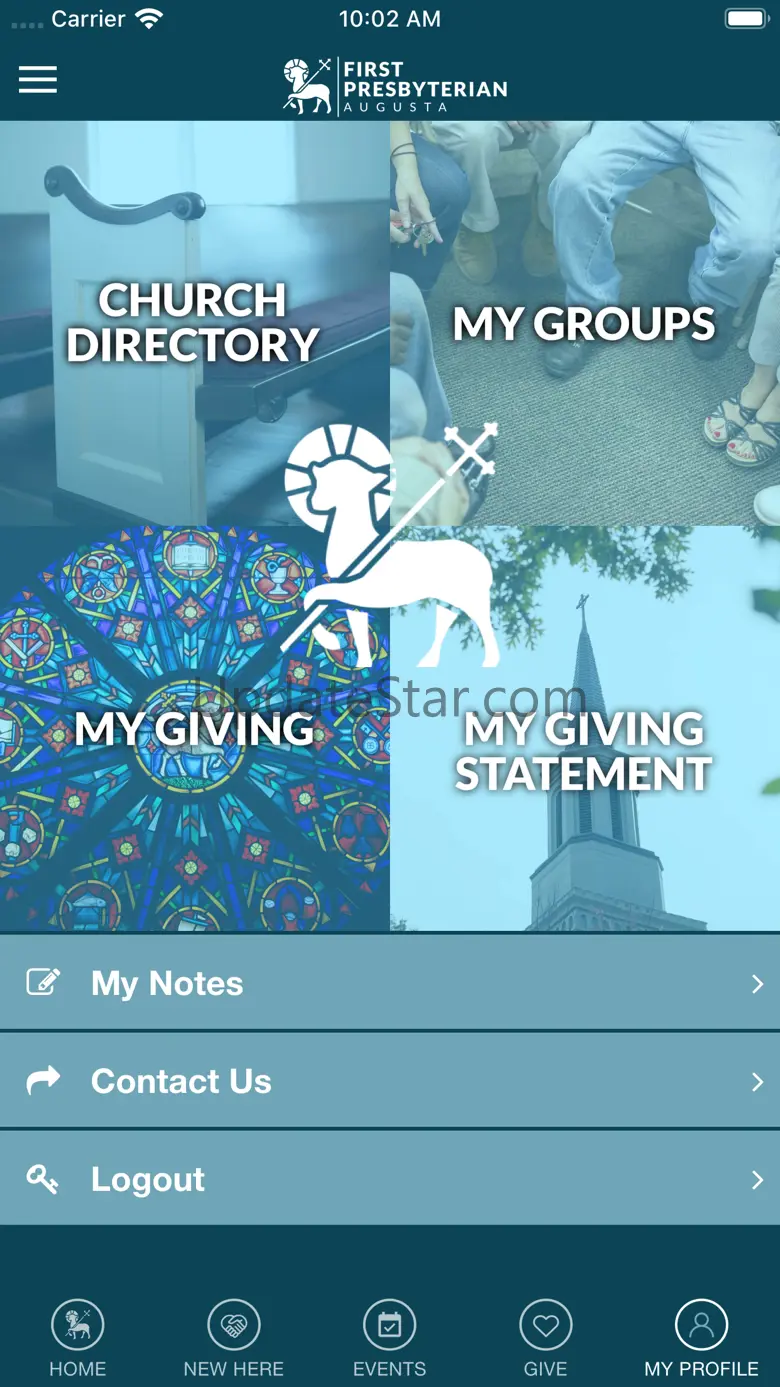View the My Giving tile
This screenshot has height=1387, width=780.
click(x=195, y=729)
